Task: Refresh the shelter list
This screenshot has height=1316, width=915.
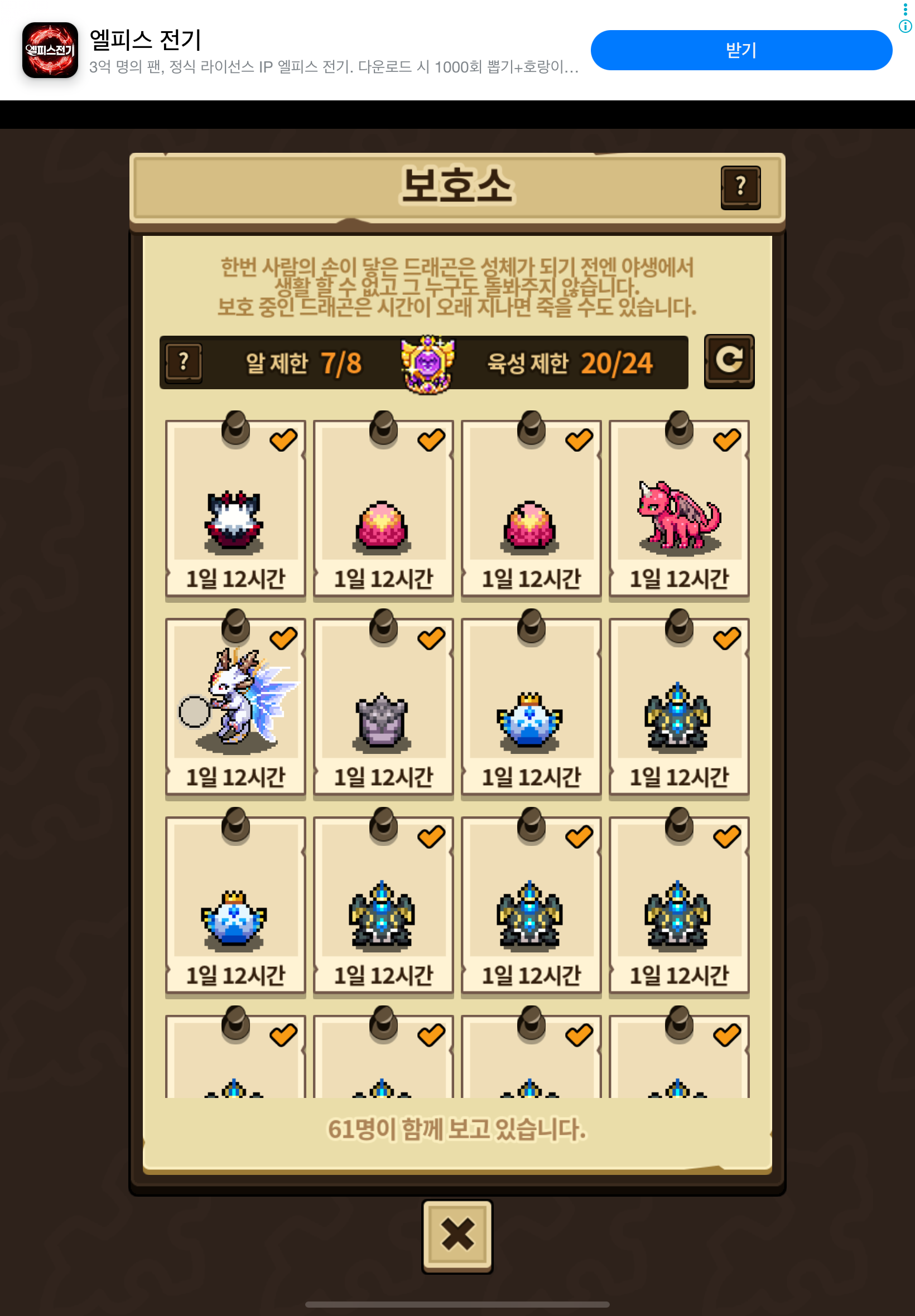Action: pos(729,361)
